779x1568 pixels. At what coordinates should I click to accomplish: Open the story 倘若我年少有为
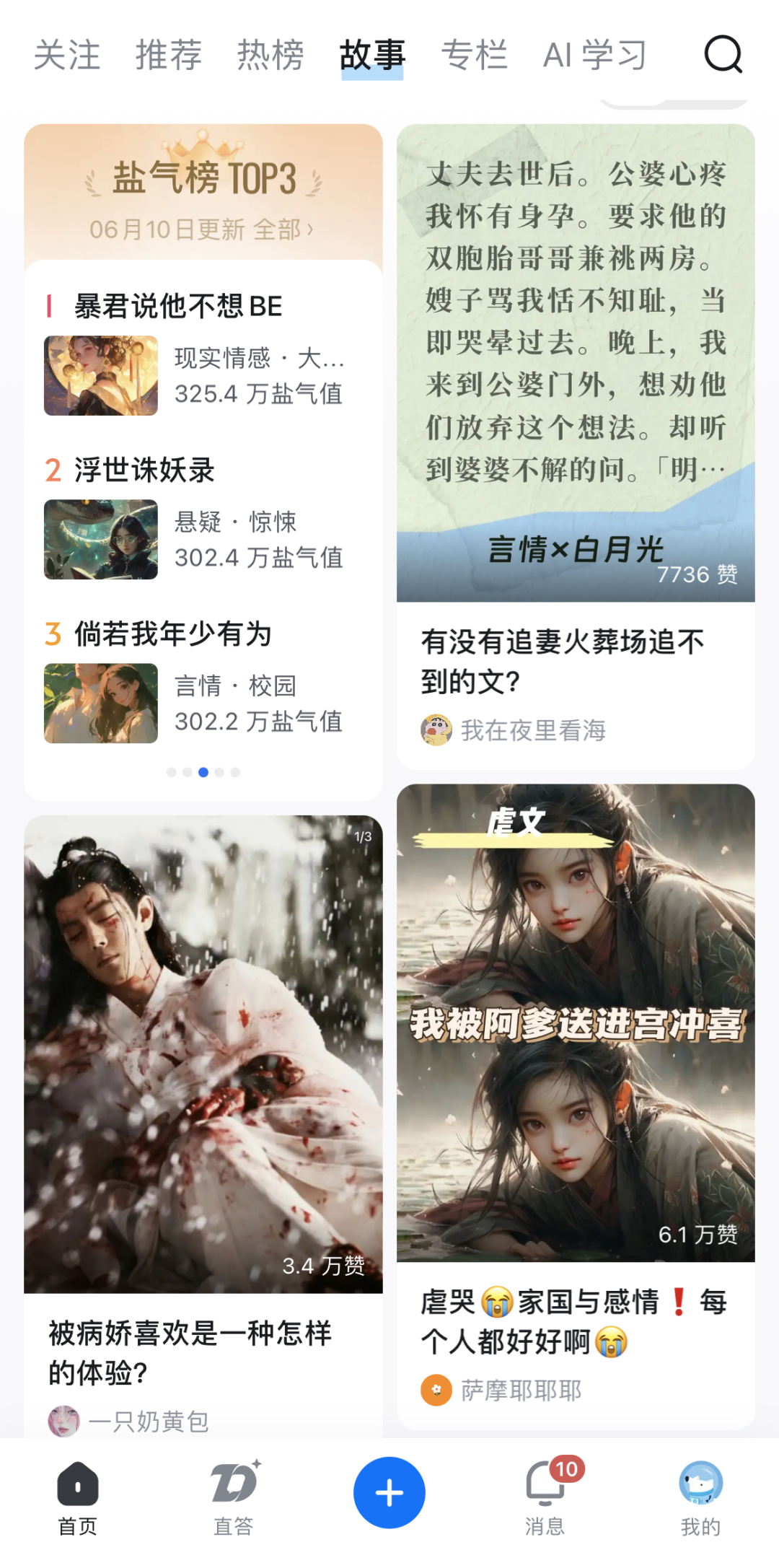(x=173, y=634)
